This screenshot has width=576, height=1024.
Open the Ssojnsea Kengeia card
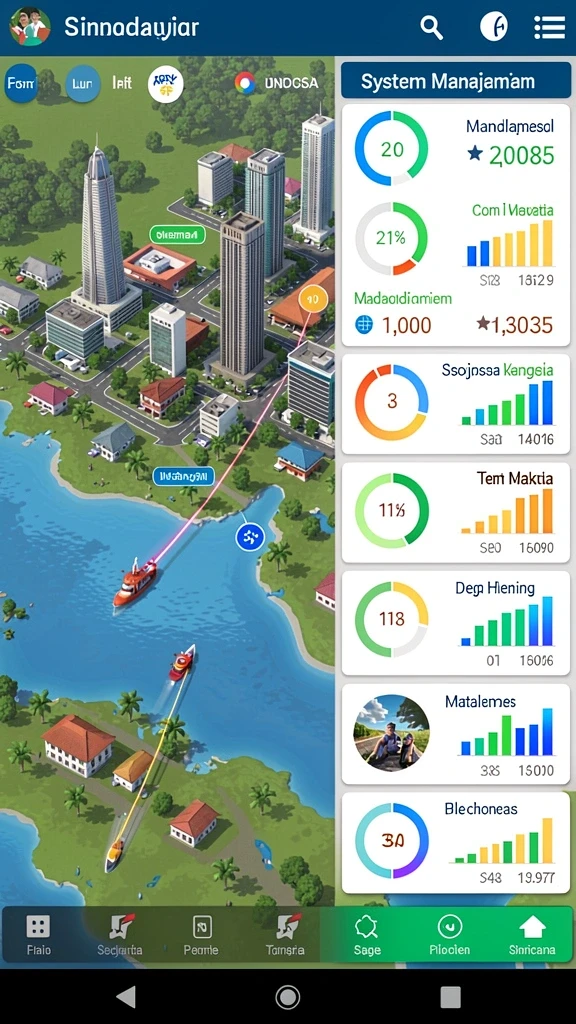(455, 404)
